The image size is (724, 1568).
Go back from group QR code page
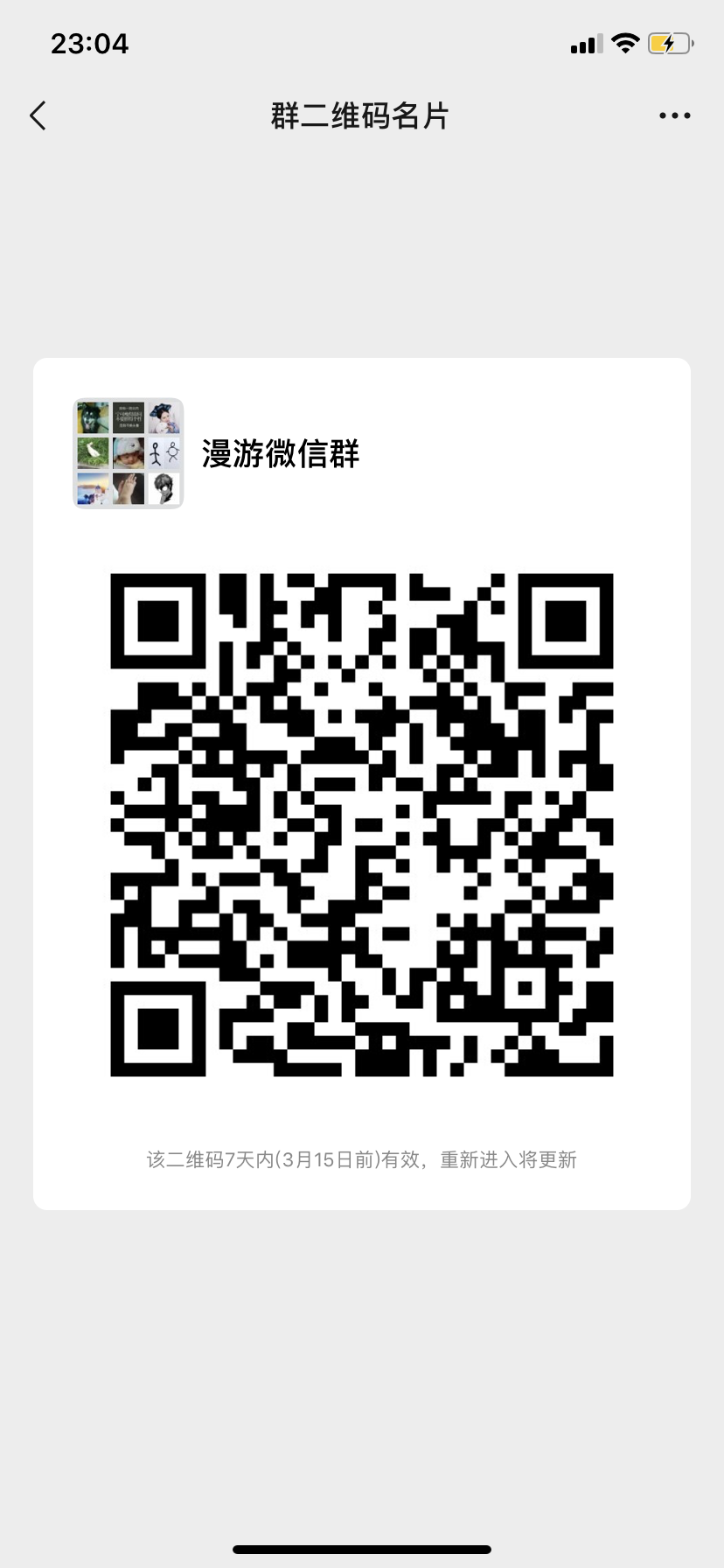[x=38, y=115]
